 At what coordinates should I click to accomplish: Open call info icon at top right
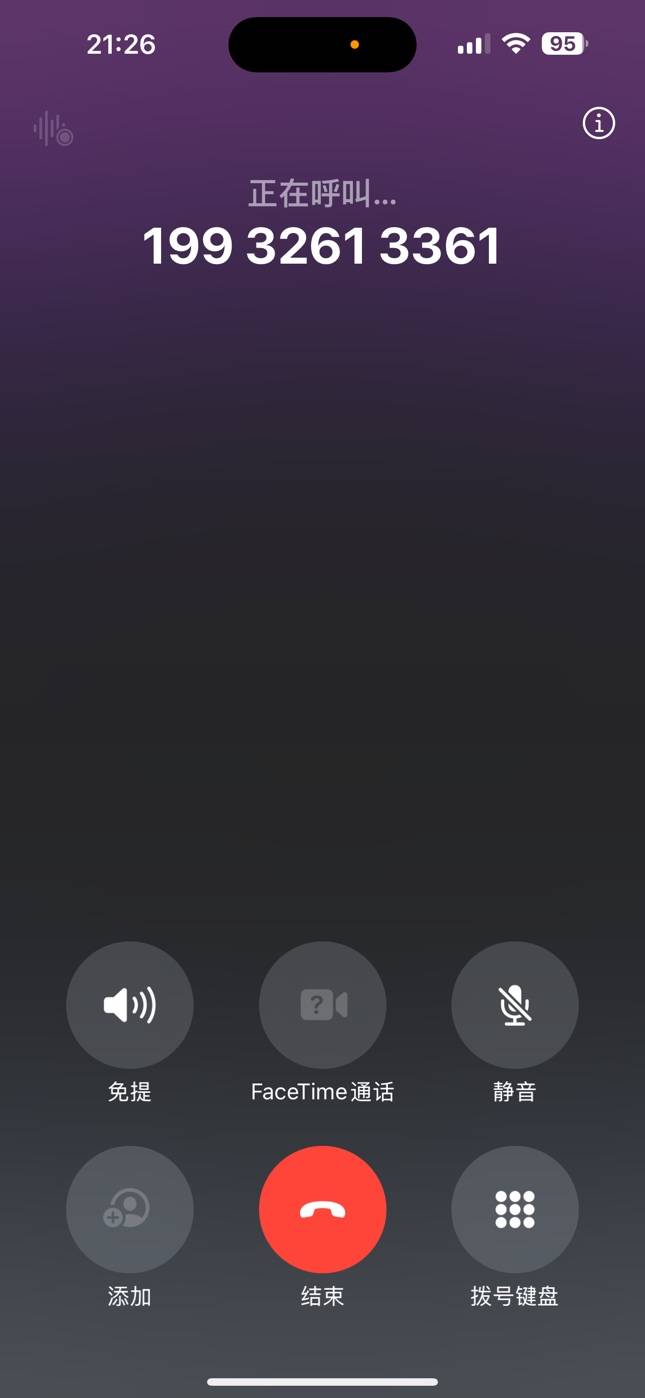click(598, 123)
